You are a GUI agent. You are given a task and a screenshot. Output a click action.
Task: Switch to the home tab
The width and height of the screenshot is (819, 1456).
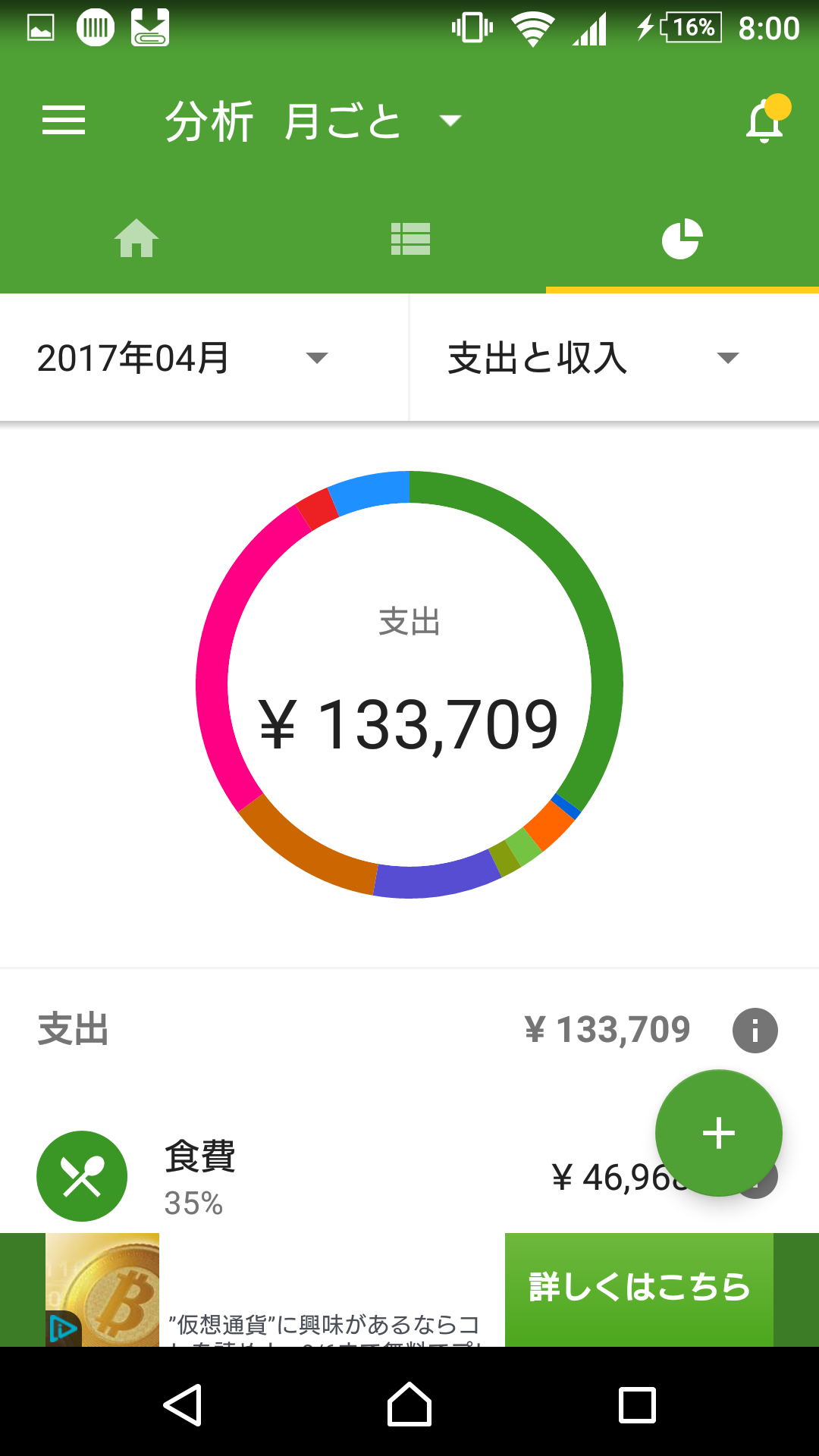point(136,239)
